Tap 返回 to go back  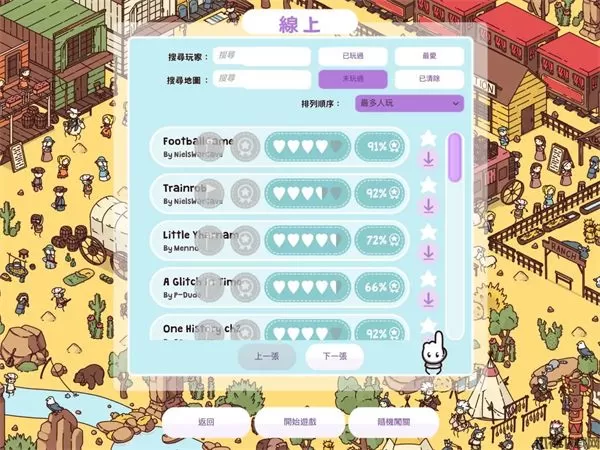[x=206, y=422]
